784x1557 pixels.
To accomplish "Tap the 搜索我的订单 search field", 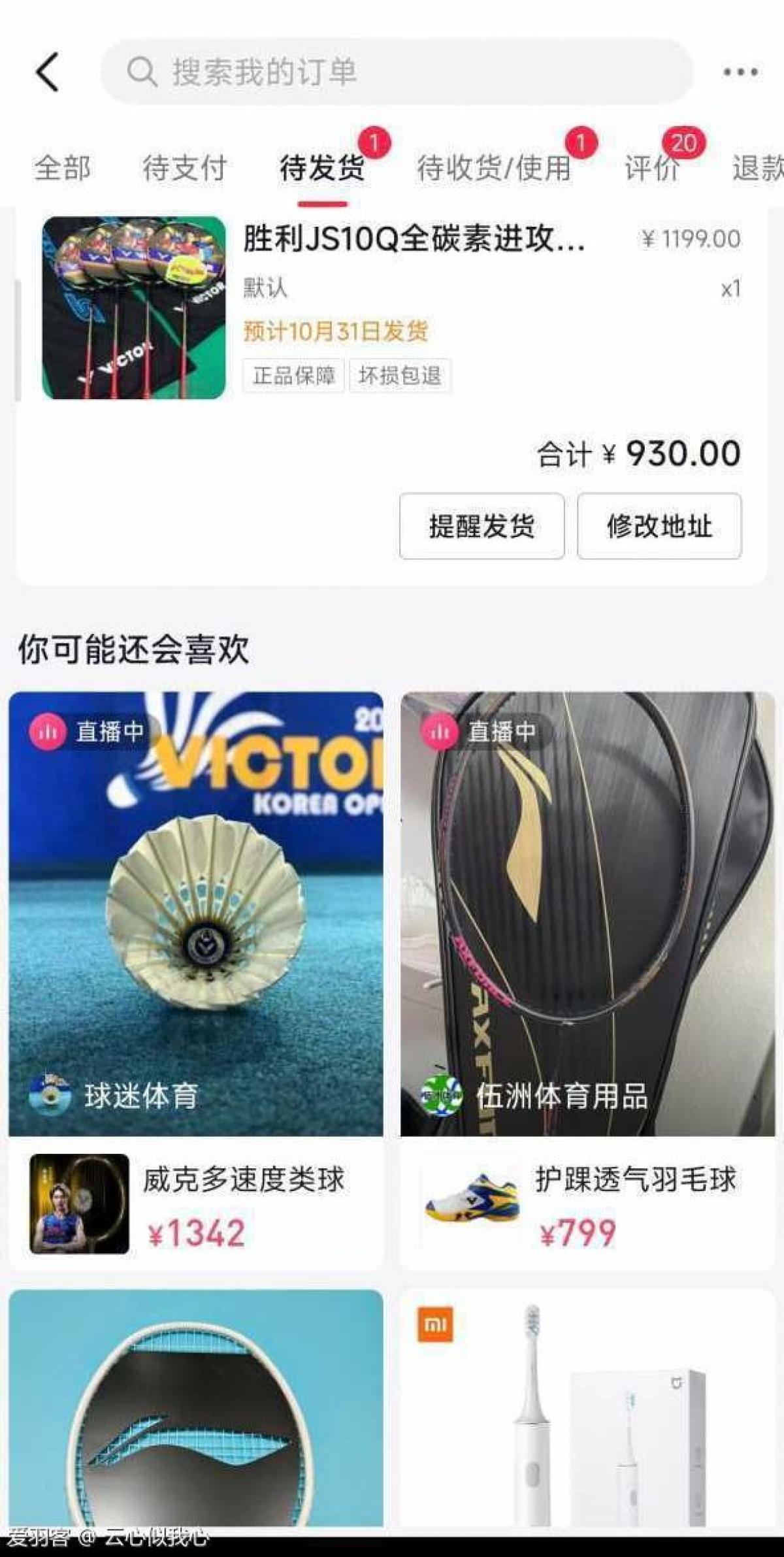I will [x=396, y=72].
